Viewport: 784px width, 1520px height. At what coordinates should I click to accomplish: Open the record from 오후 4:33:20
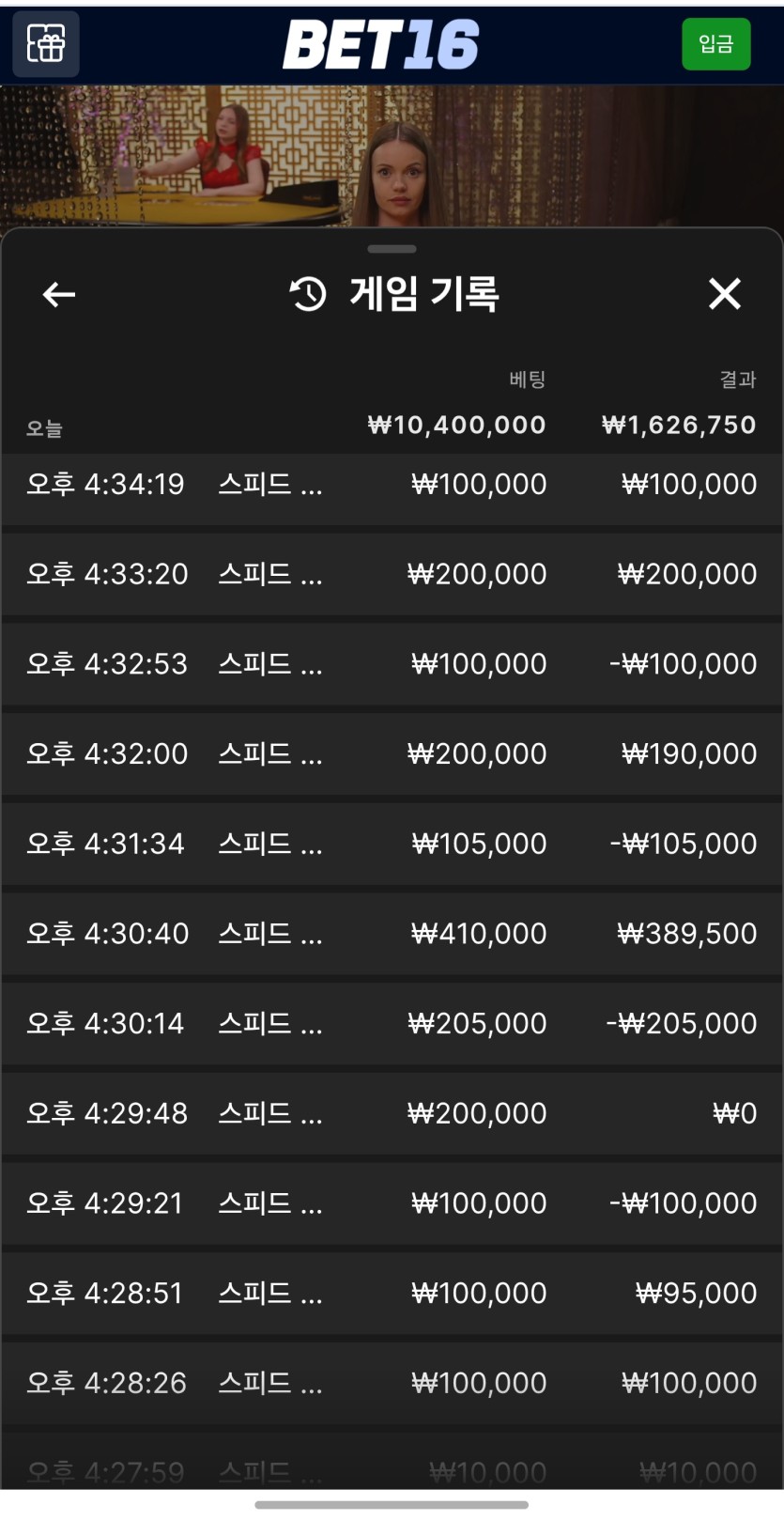392,574
